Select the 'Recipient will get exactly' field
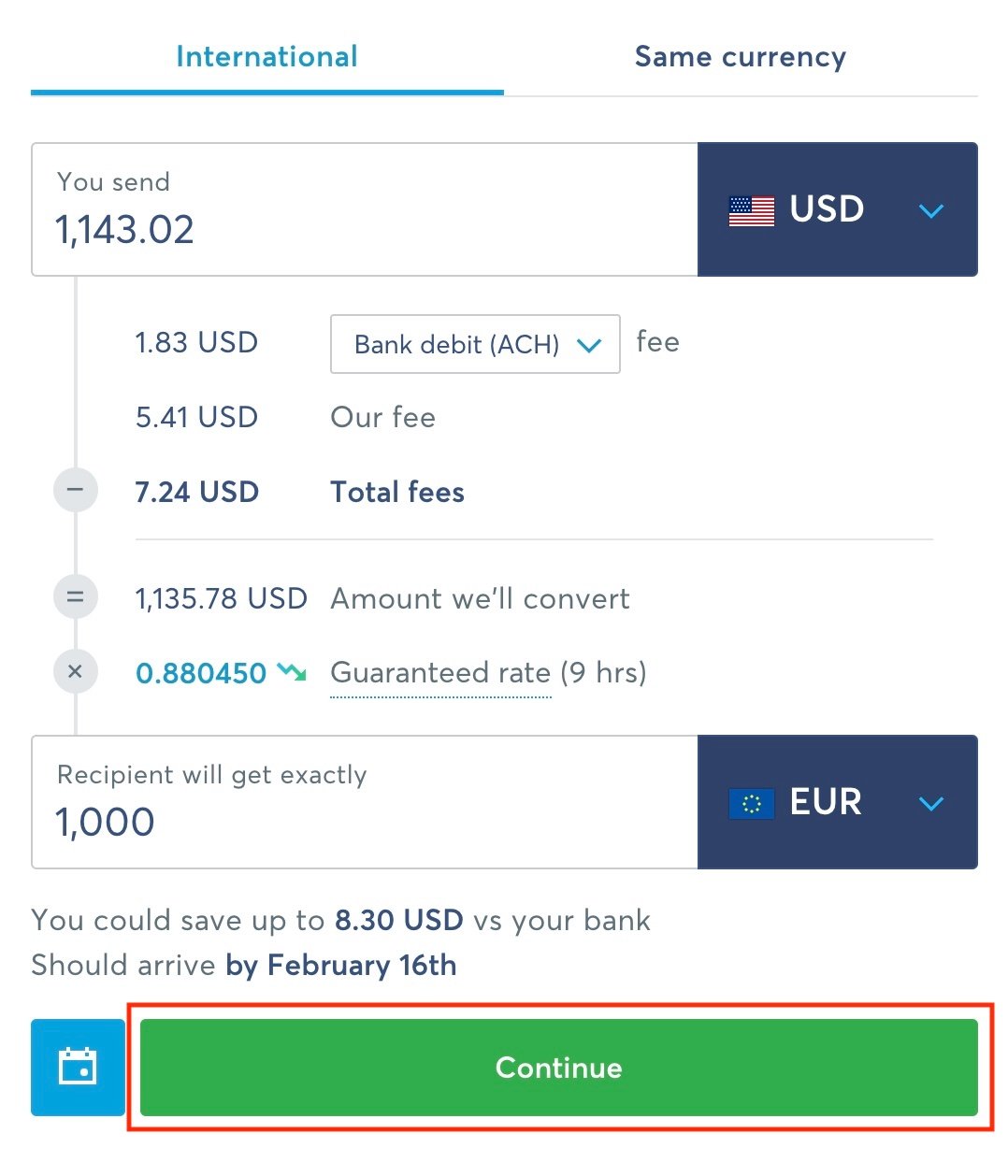 click(x=365, y=802)
